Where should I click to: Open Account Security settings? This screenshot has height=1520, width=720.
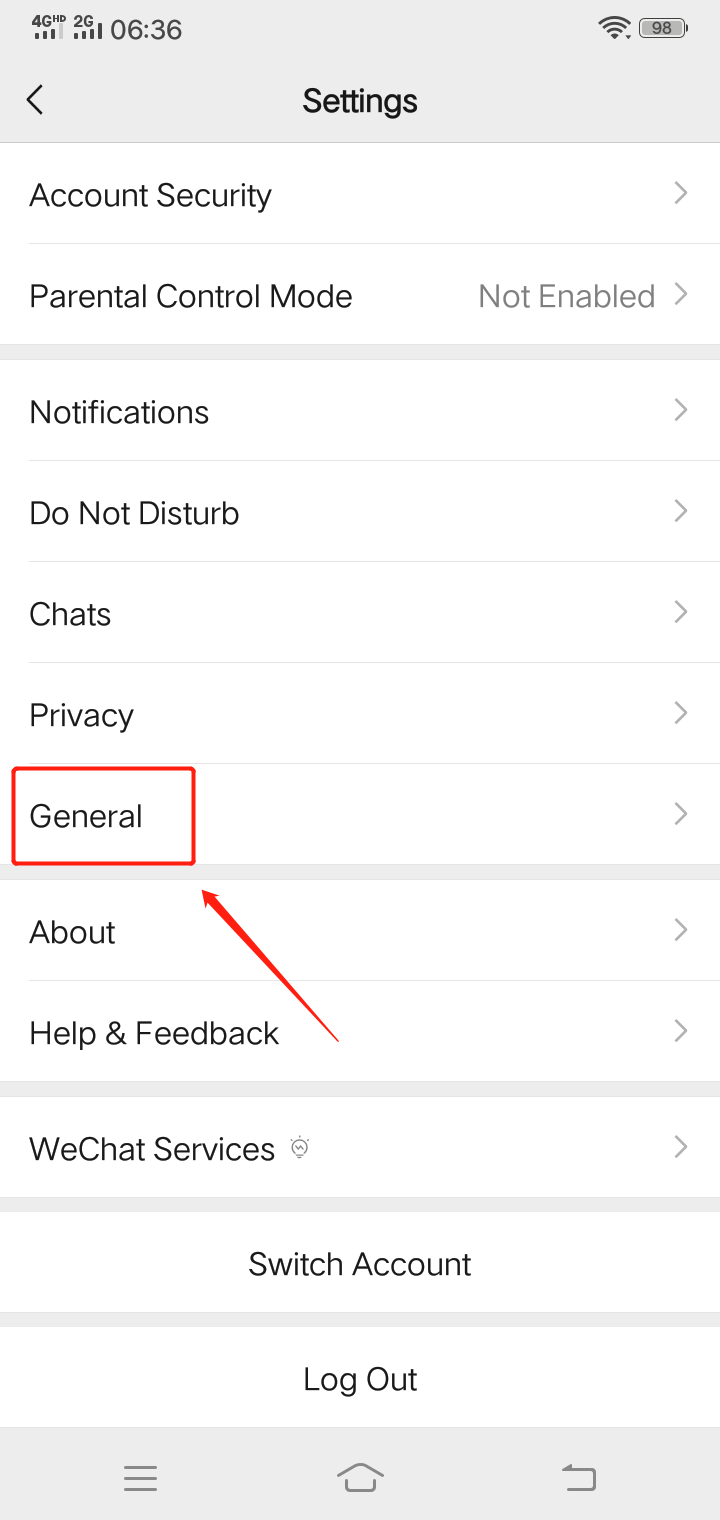tap(360, 194)
